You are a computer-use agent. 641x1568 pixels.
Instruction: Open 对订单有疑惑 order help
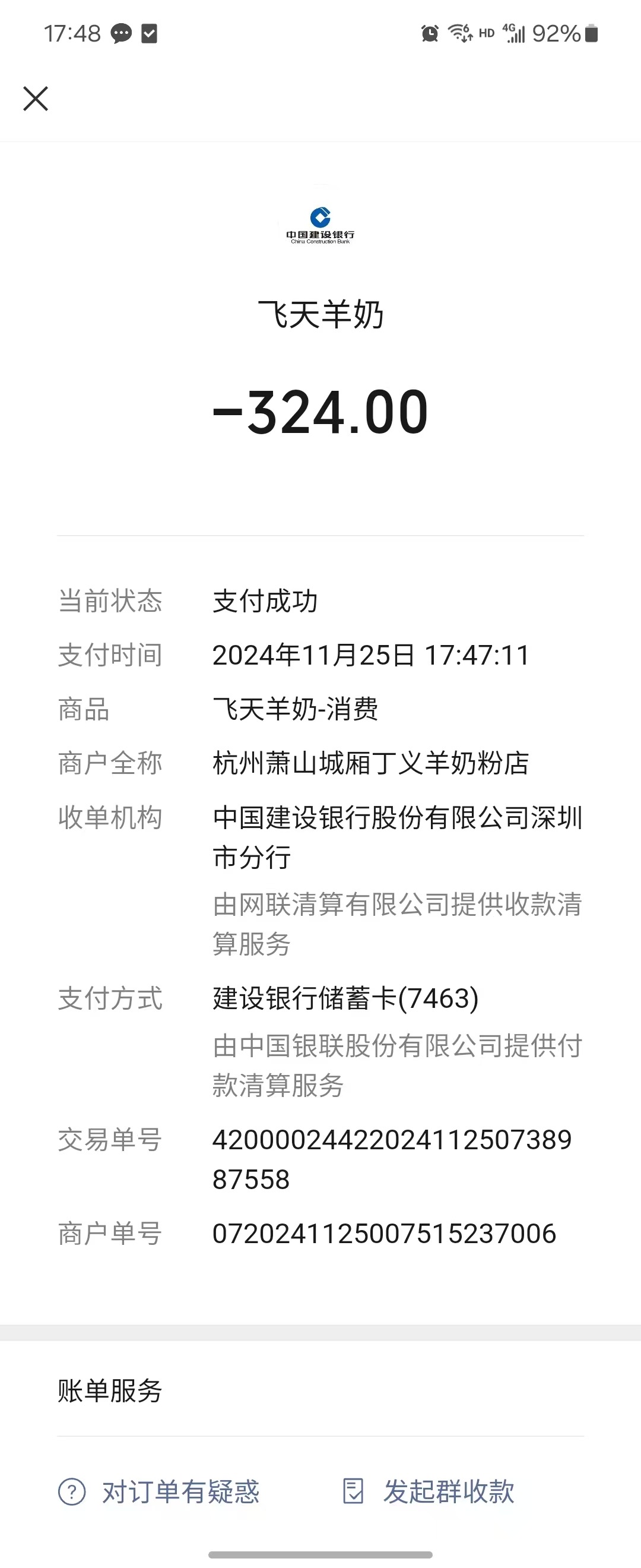click(x=159, y=1492)
